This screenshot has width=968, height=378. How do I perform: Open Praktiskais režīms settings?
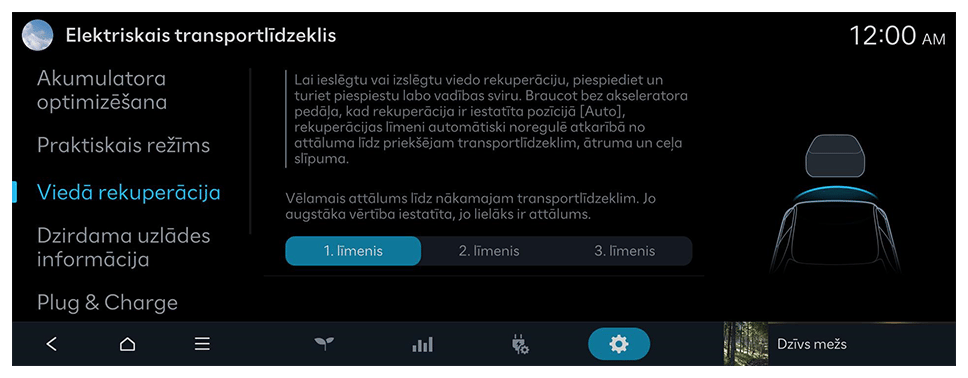[x=123, y=146]
